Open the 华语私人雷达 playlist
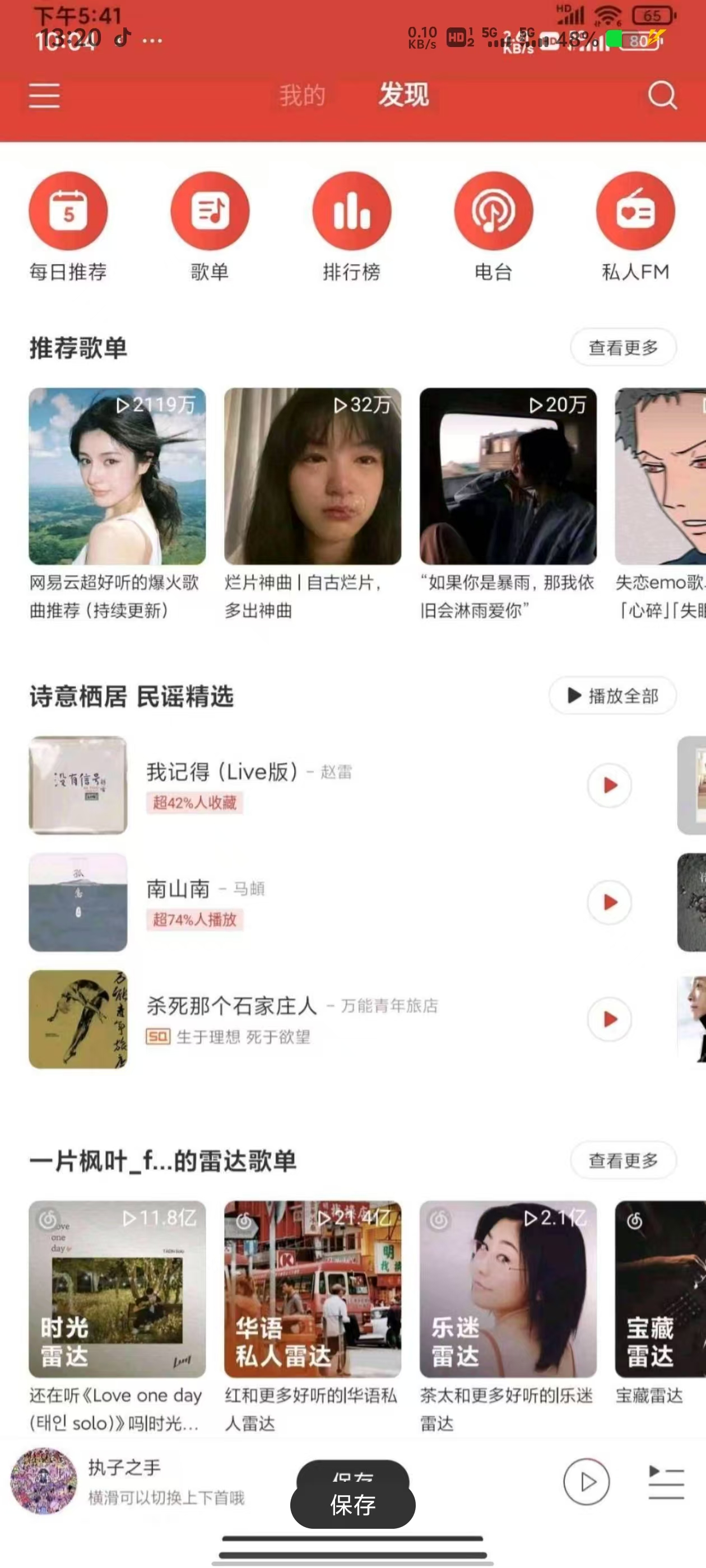 [313, 1289]
